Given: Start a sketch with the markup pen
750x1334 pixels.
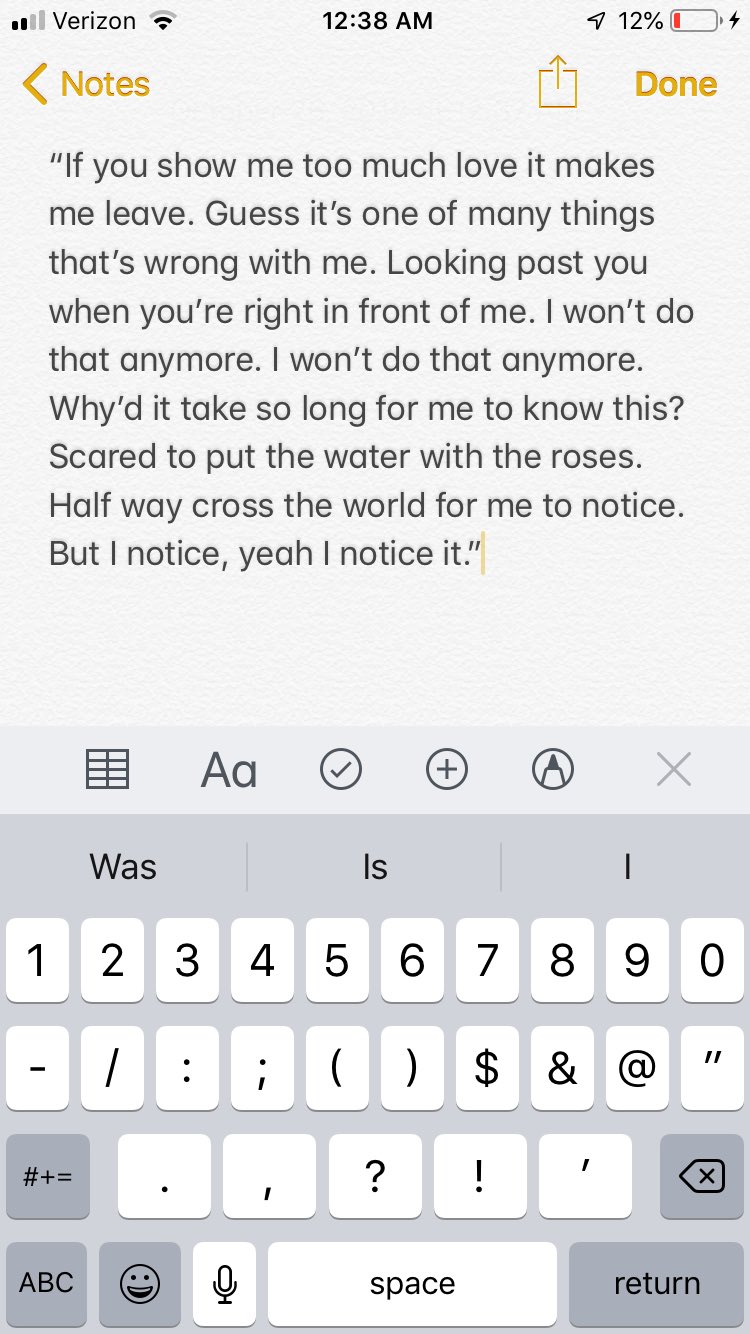Looking at the screenshot, I should (554, 770).
